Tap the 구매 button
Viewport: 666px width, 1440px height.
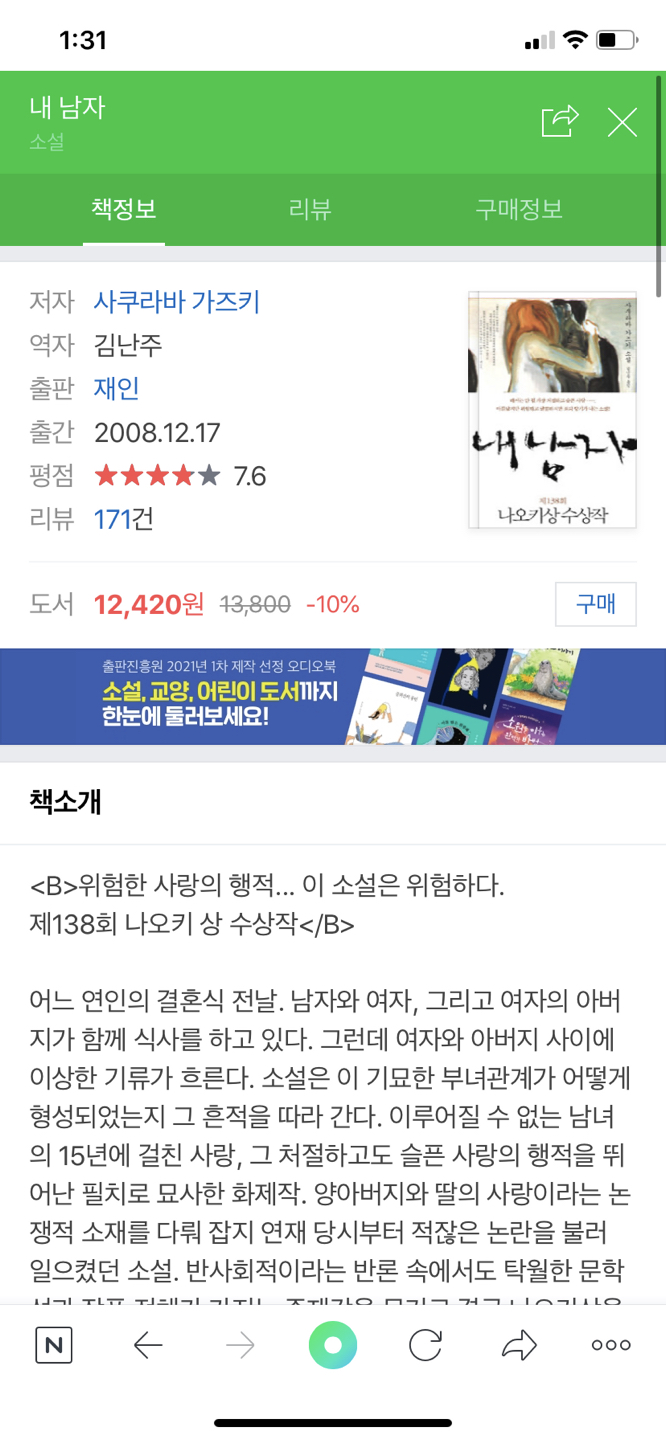(x=595, y=604)
